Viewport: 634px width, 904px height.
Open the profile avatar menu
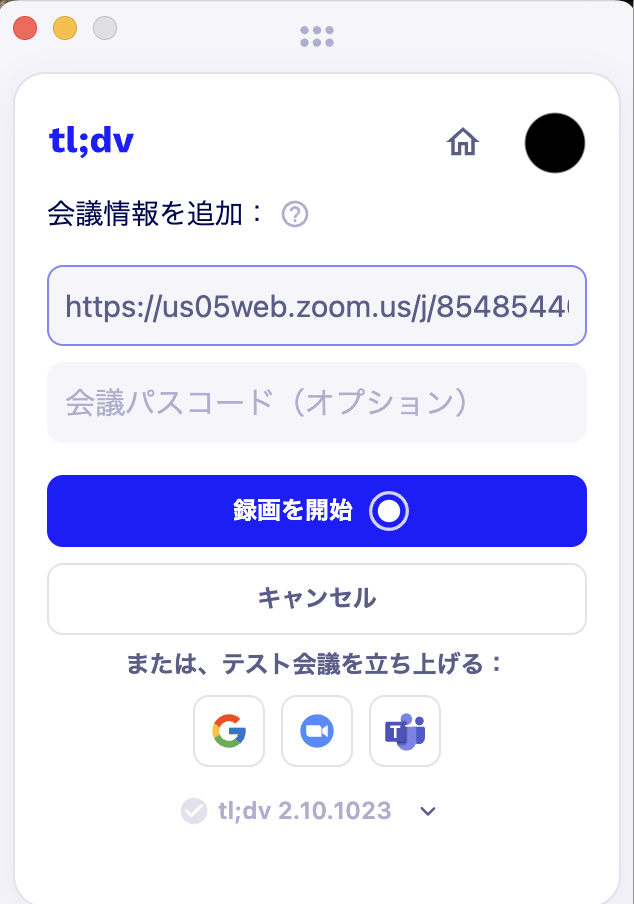coord(554,143)
